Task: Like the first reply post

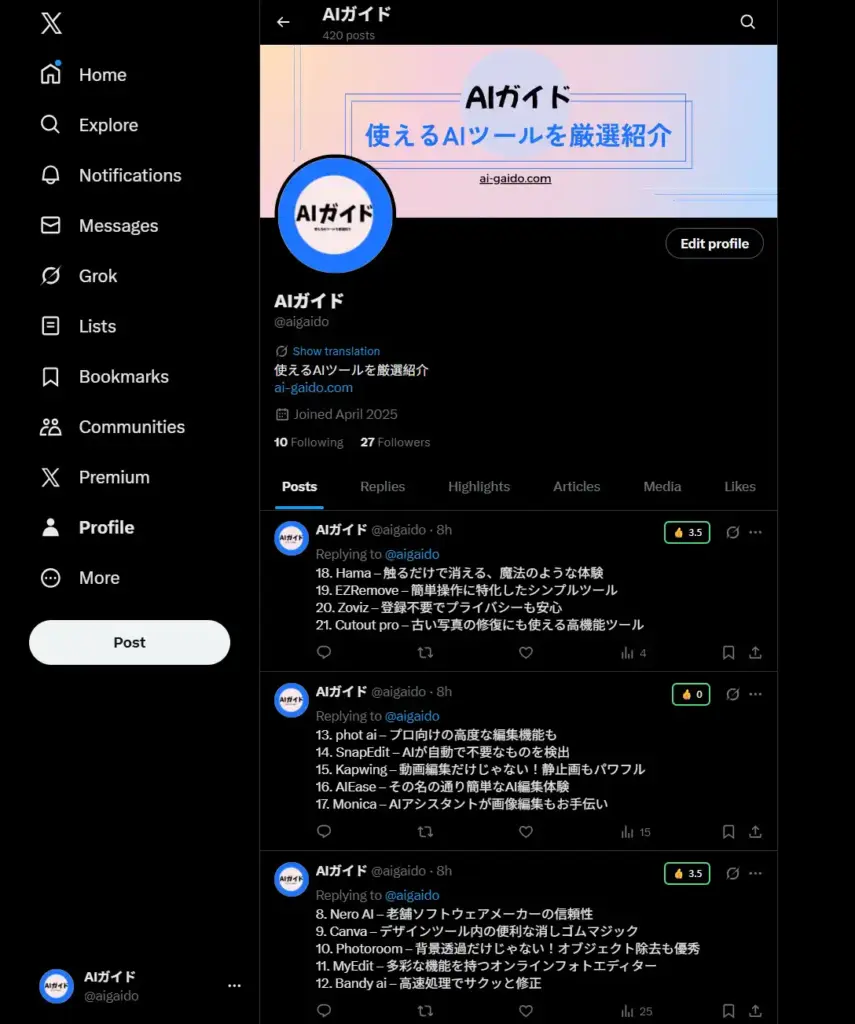Action: tap(525, 652)
